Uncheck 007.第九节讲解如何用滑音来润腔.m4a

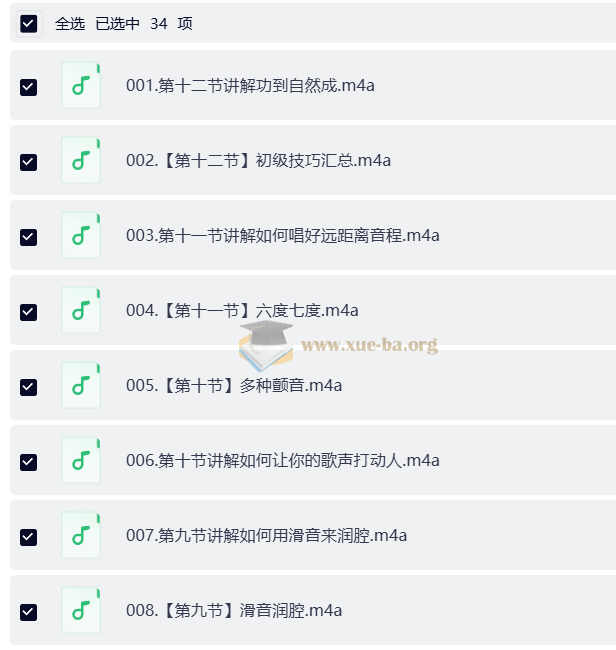[29, 536]
